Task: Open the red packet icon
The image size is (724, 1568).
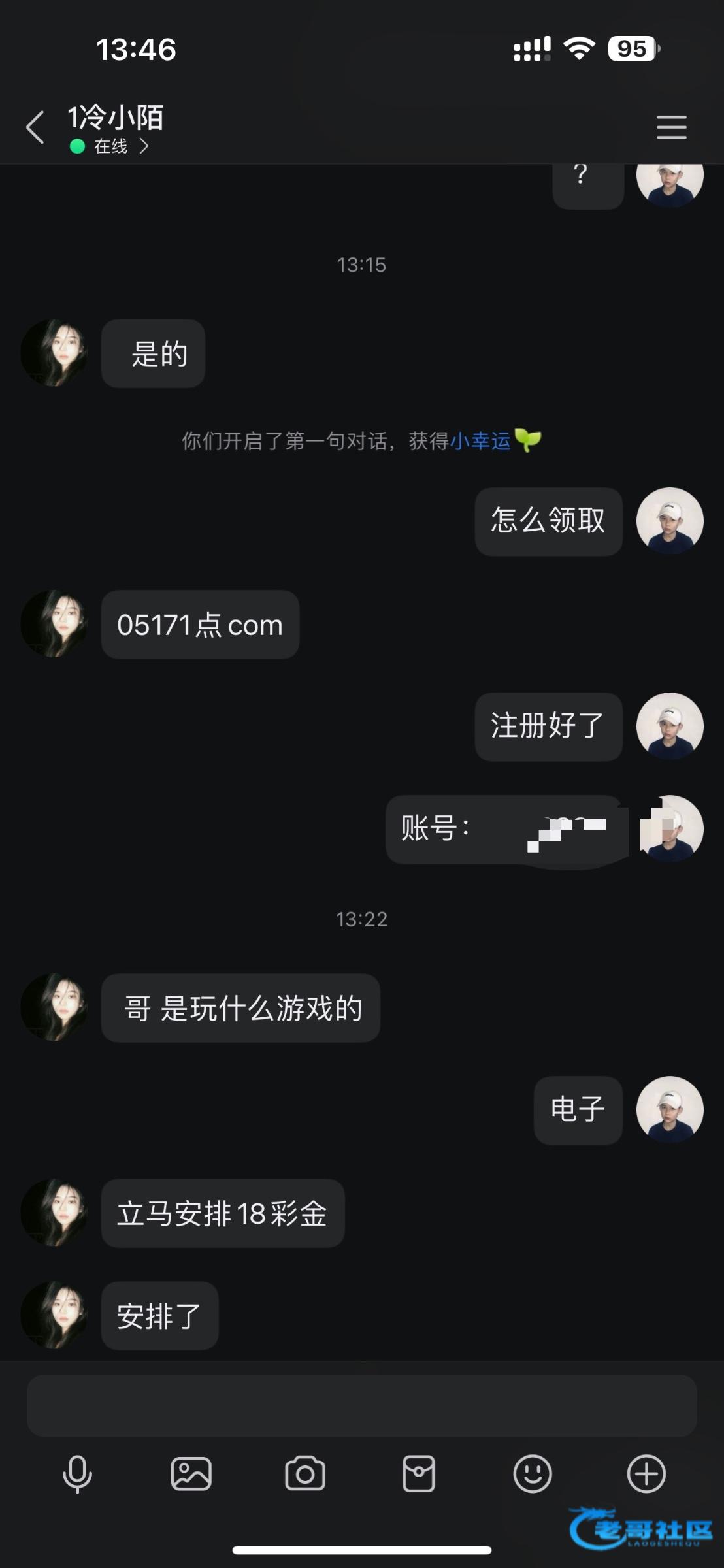Action: click(x=419, y=1474)
